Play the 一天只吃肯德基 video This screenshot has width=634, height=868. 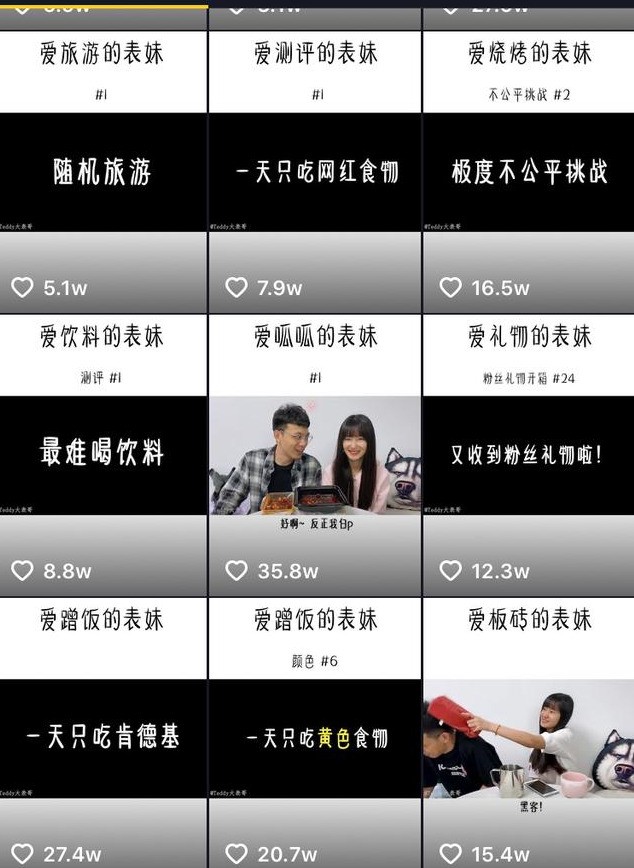click(103, 738)
